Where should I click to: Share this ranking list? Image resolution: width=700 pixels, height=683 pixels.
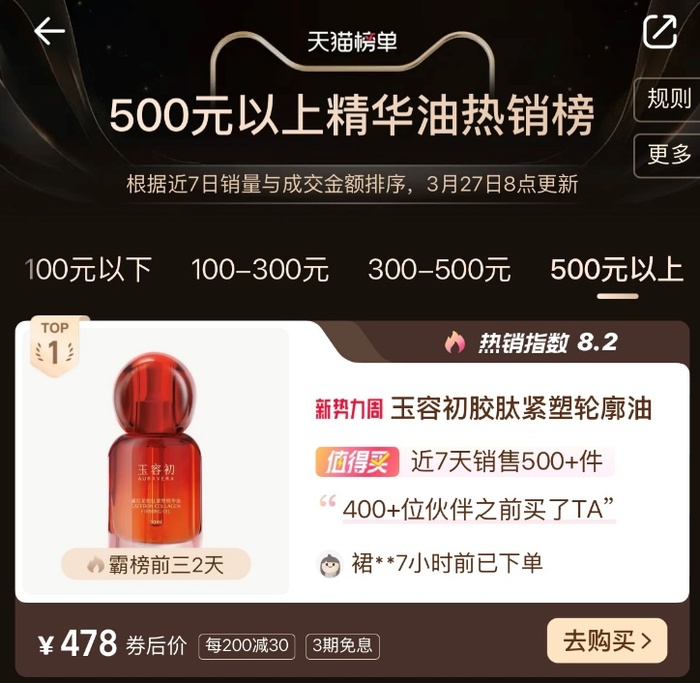660,31
